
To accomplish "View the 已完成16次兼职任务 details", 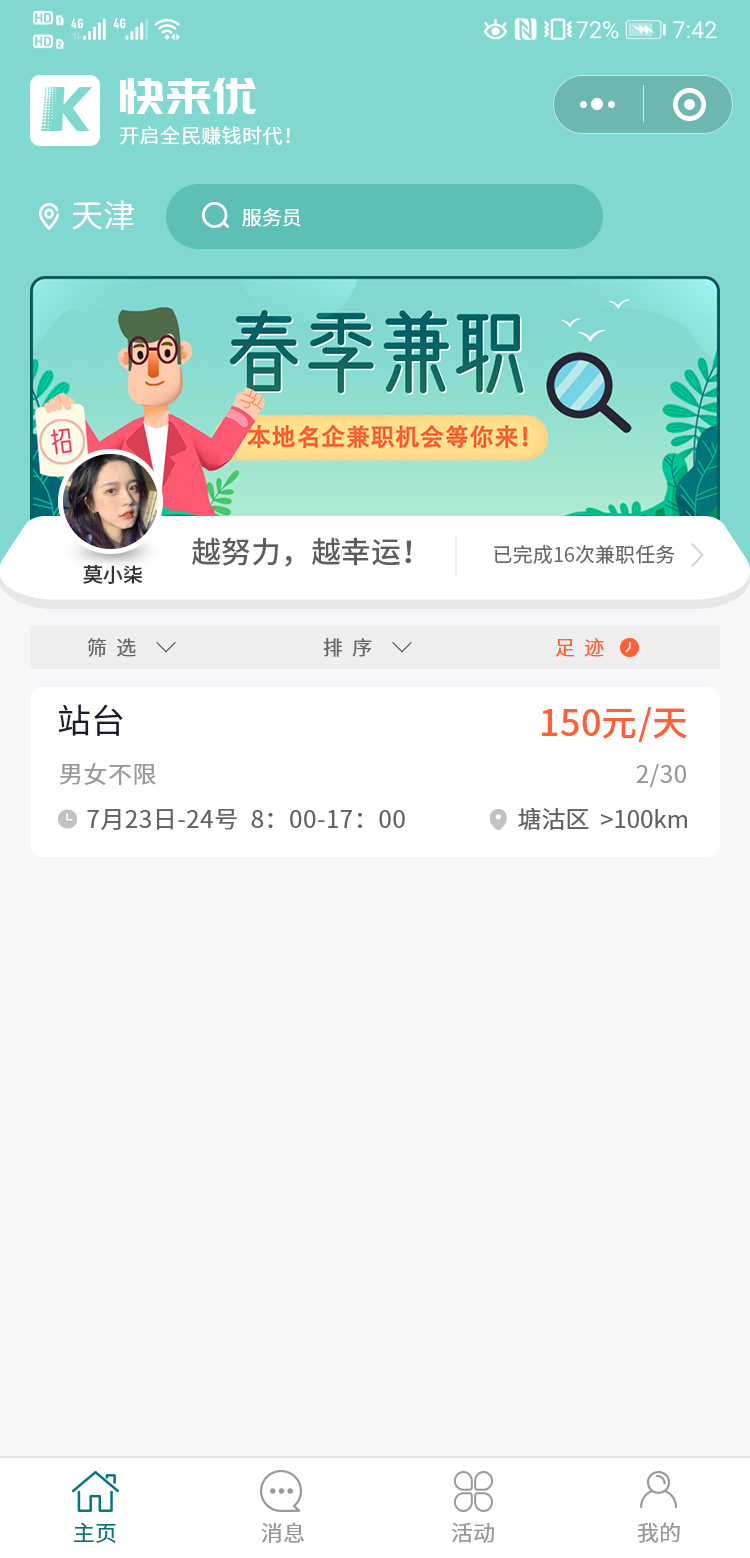I will coord(598,555).
